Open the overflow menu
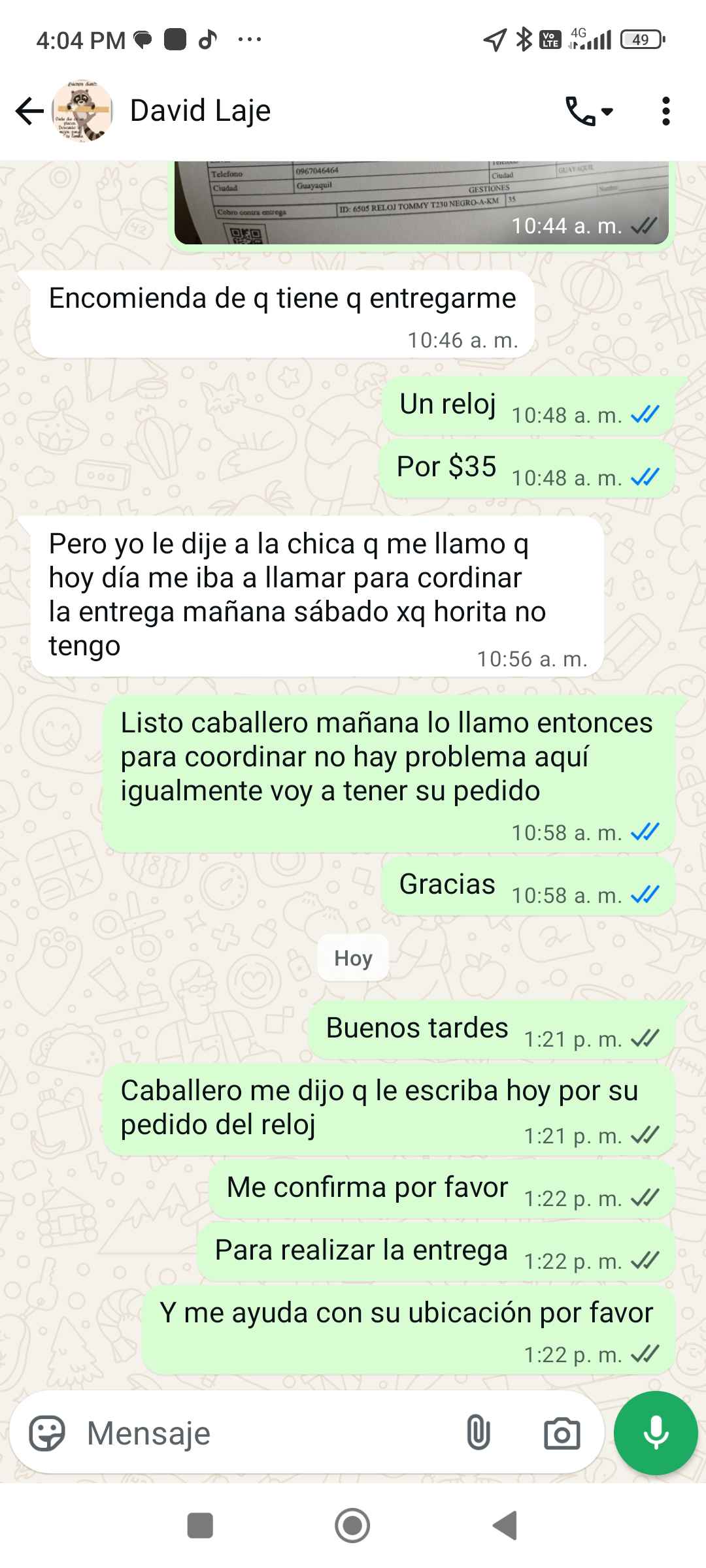Screen dimensions: 706x1568 665,111
